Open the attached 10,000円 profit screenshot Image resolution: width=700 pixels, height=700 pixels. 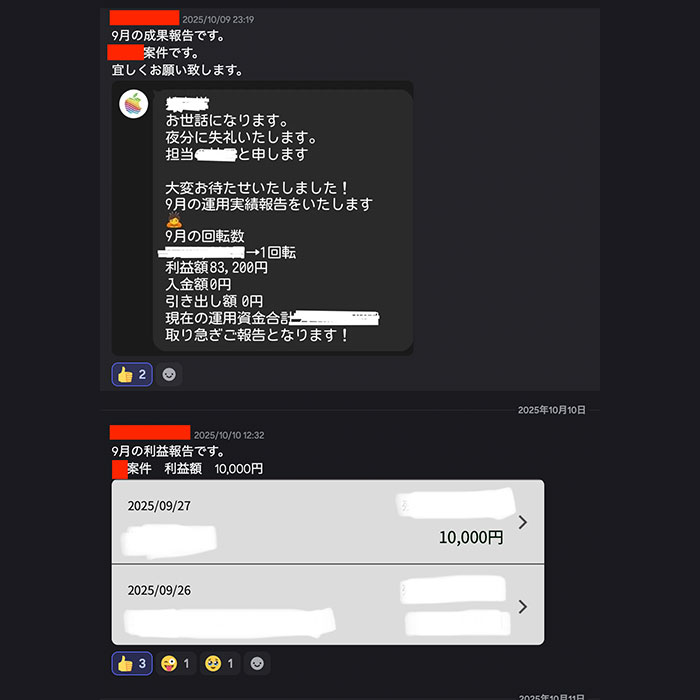[328, 562]
